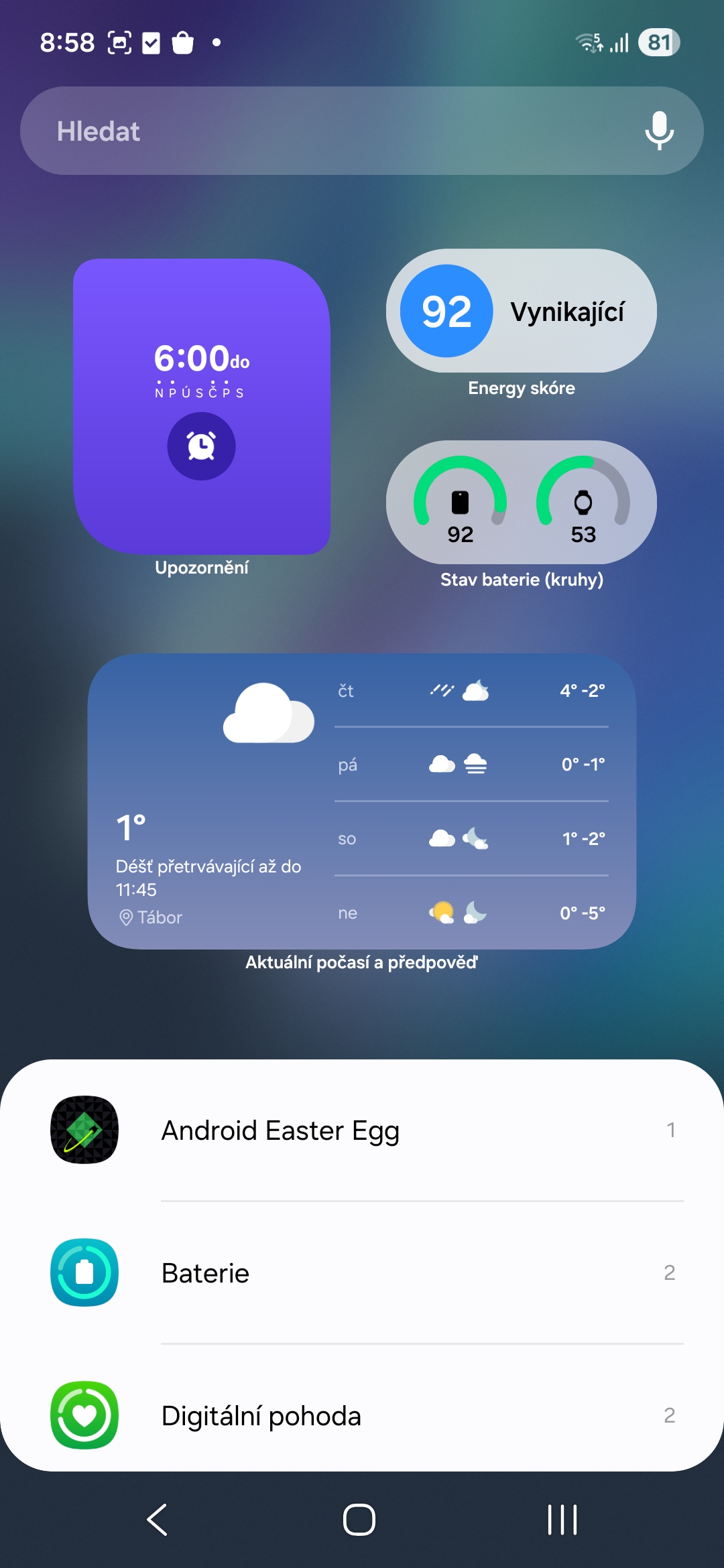Open Android Easter Egg widgets
The image size is (724, 1568).
pyautogui.click(x=362, y=1130)
